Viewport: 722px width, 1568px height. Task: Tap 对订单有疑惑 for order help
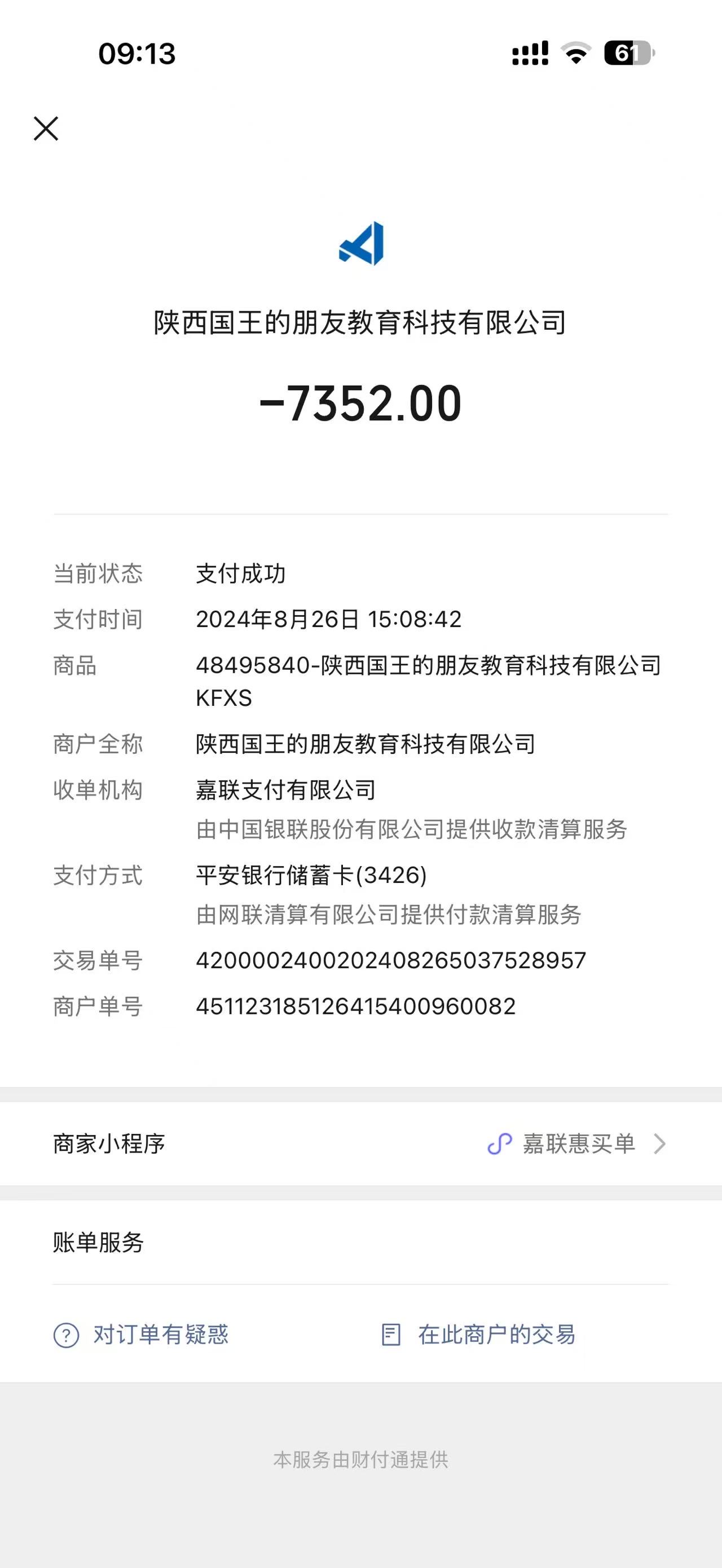coord(141,1335)
